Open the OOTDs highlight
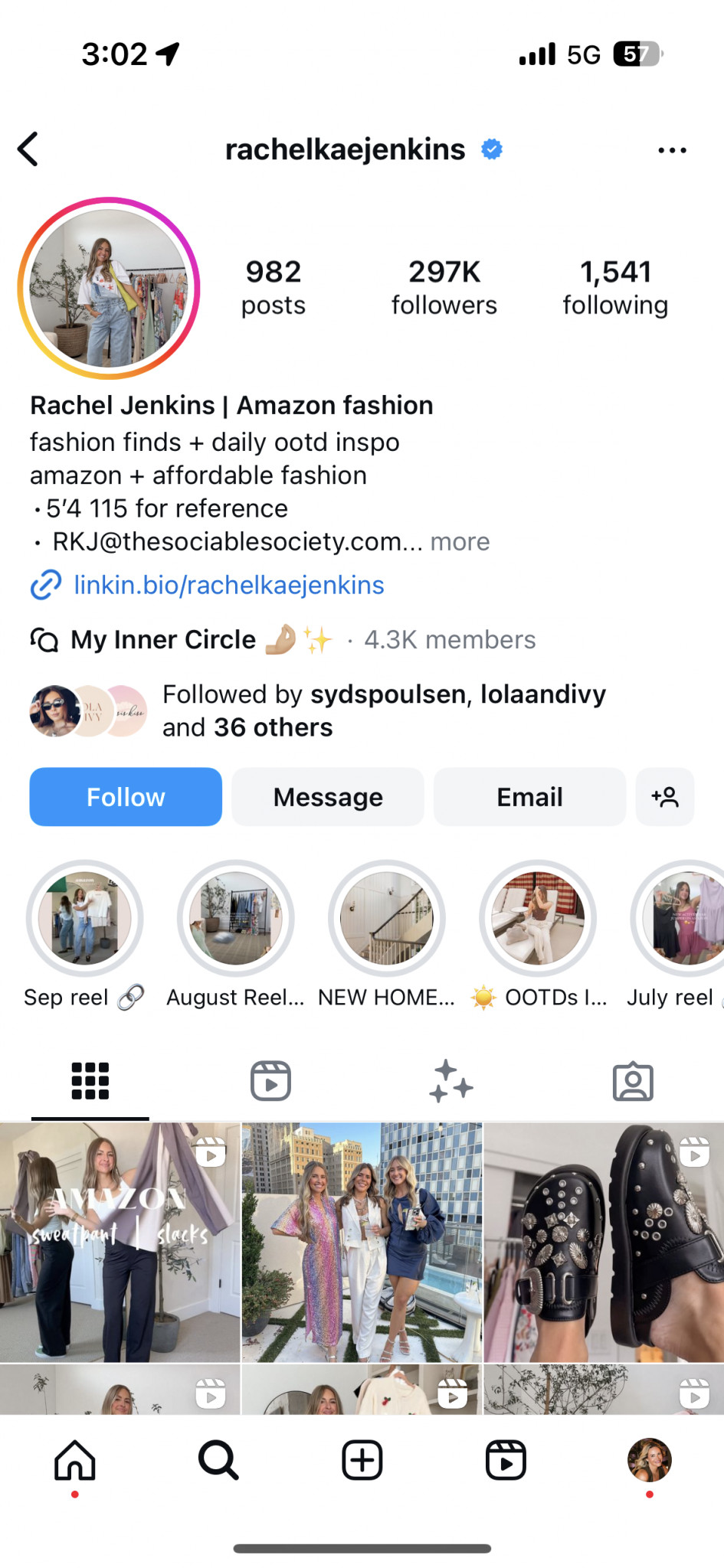Viewport: 724px width, 1568px height. click(x=538, y=917)
